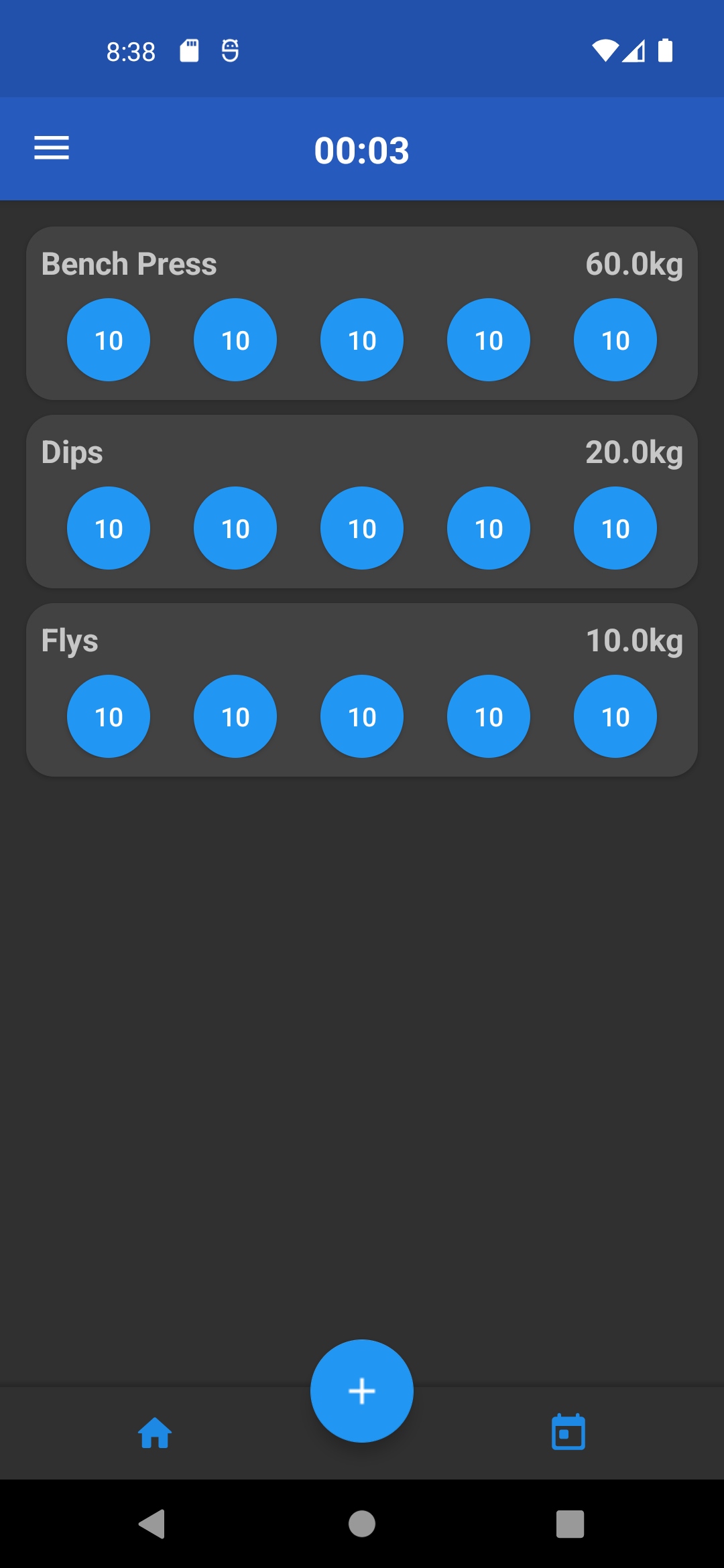Viewport: 724px width, 1568px height.
Task: Add a new exercise with plus button
Action: point(362,1391)
